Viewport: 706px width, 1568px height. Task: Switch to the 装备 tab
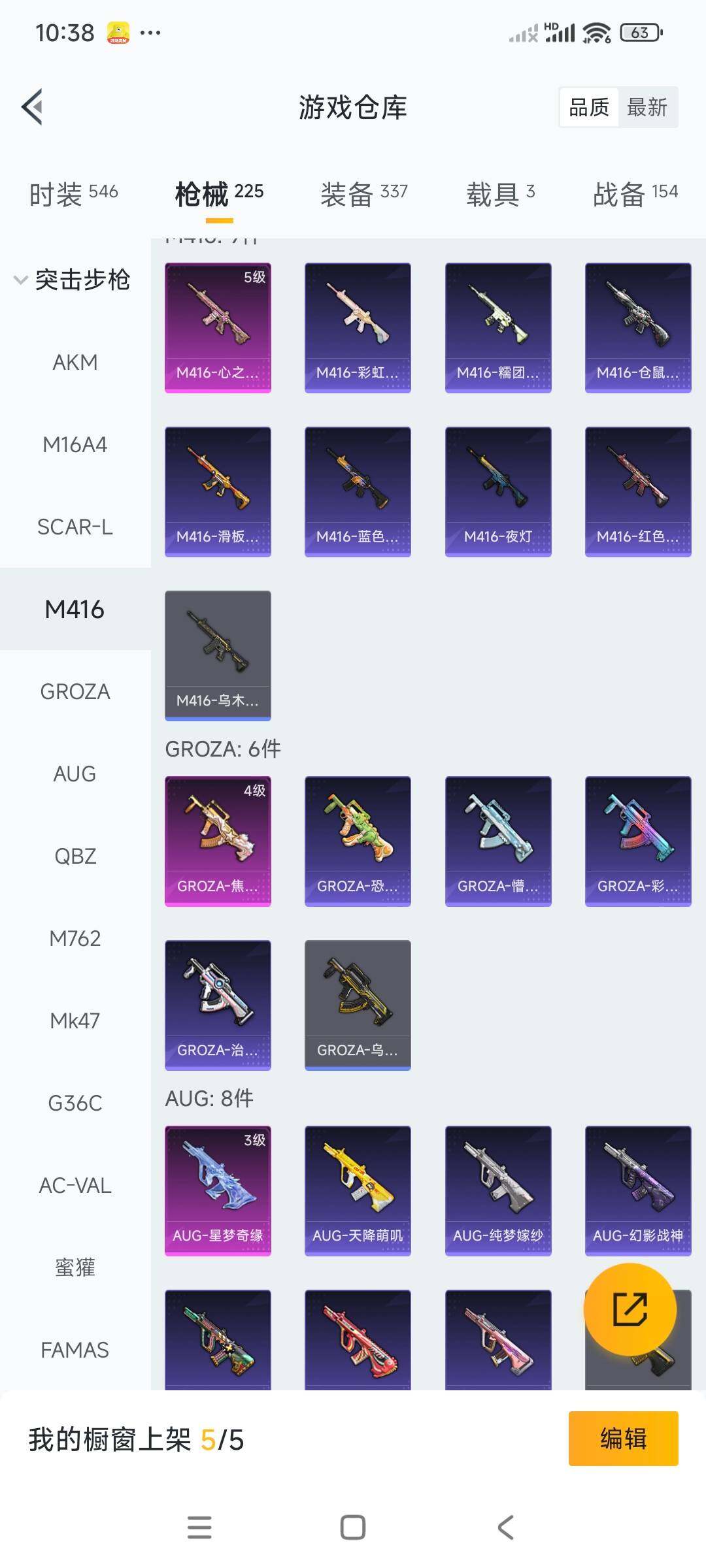pos(363,193)
